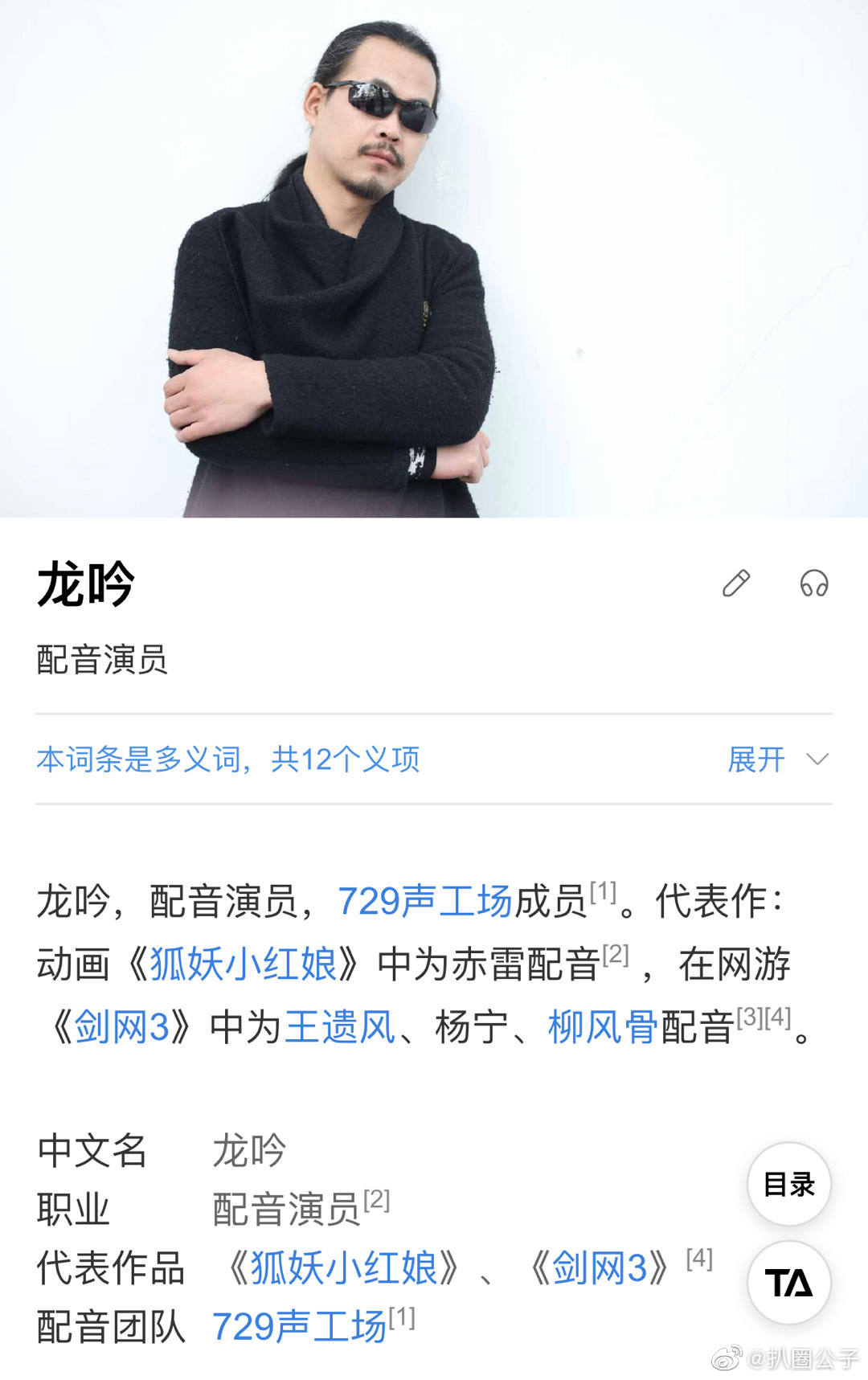Open reference [1] after 729声工场成员

click(x=603, y=892)
